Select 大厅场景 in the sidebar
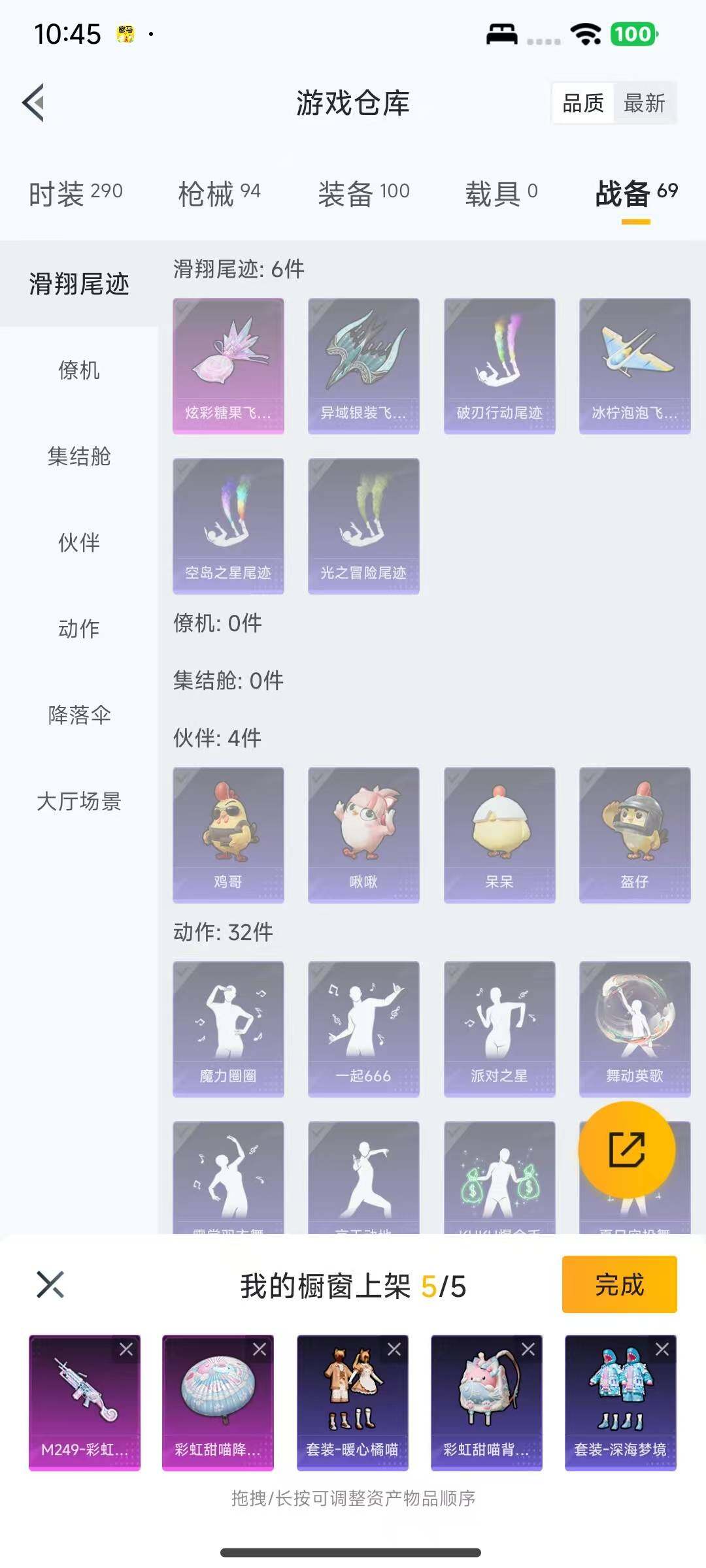Image resolution: width=706 pixels, height=1568 pixels. point(79,801)
